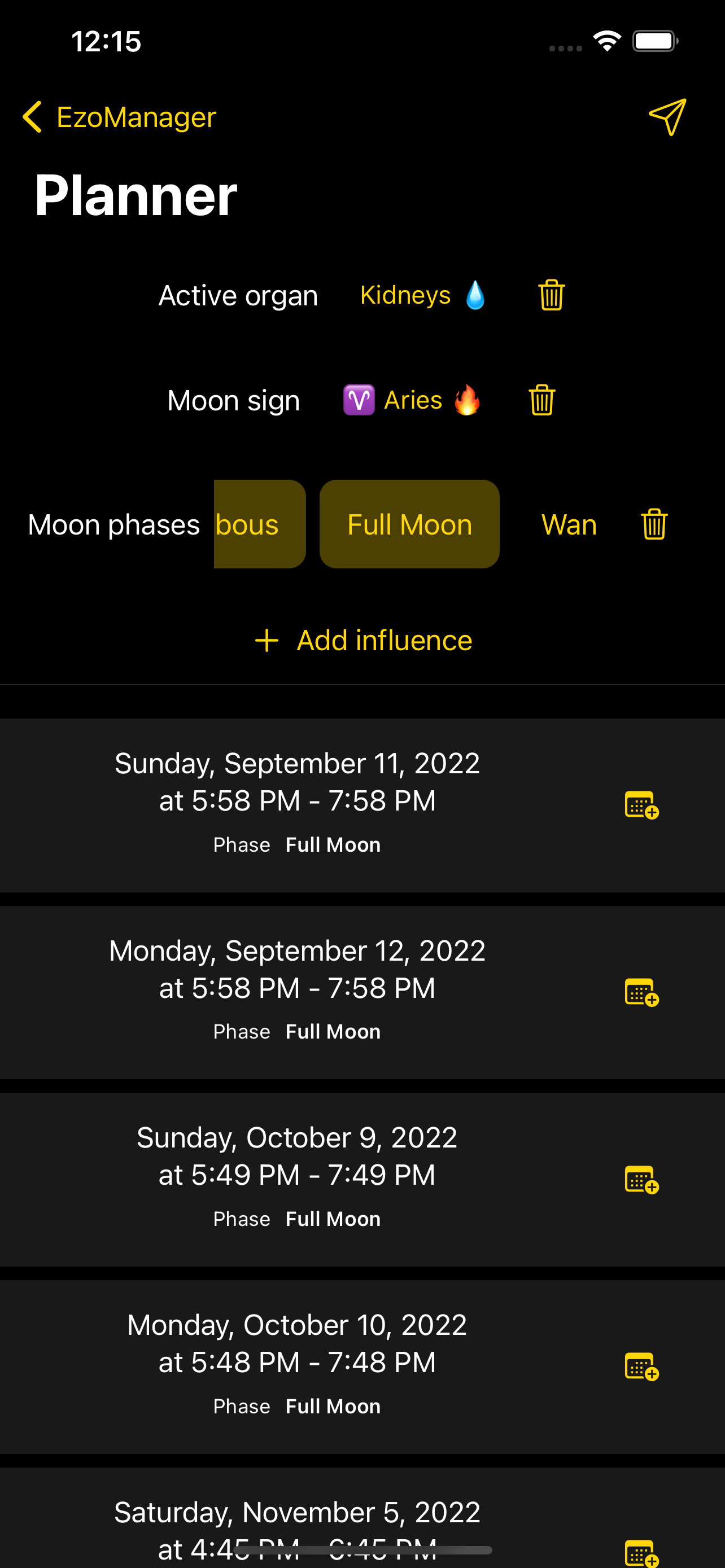Add October 9, 2022 slot to calendar
The image size is (725, 1568).
coord(641,1180)
